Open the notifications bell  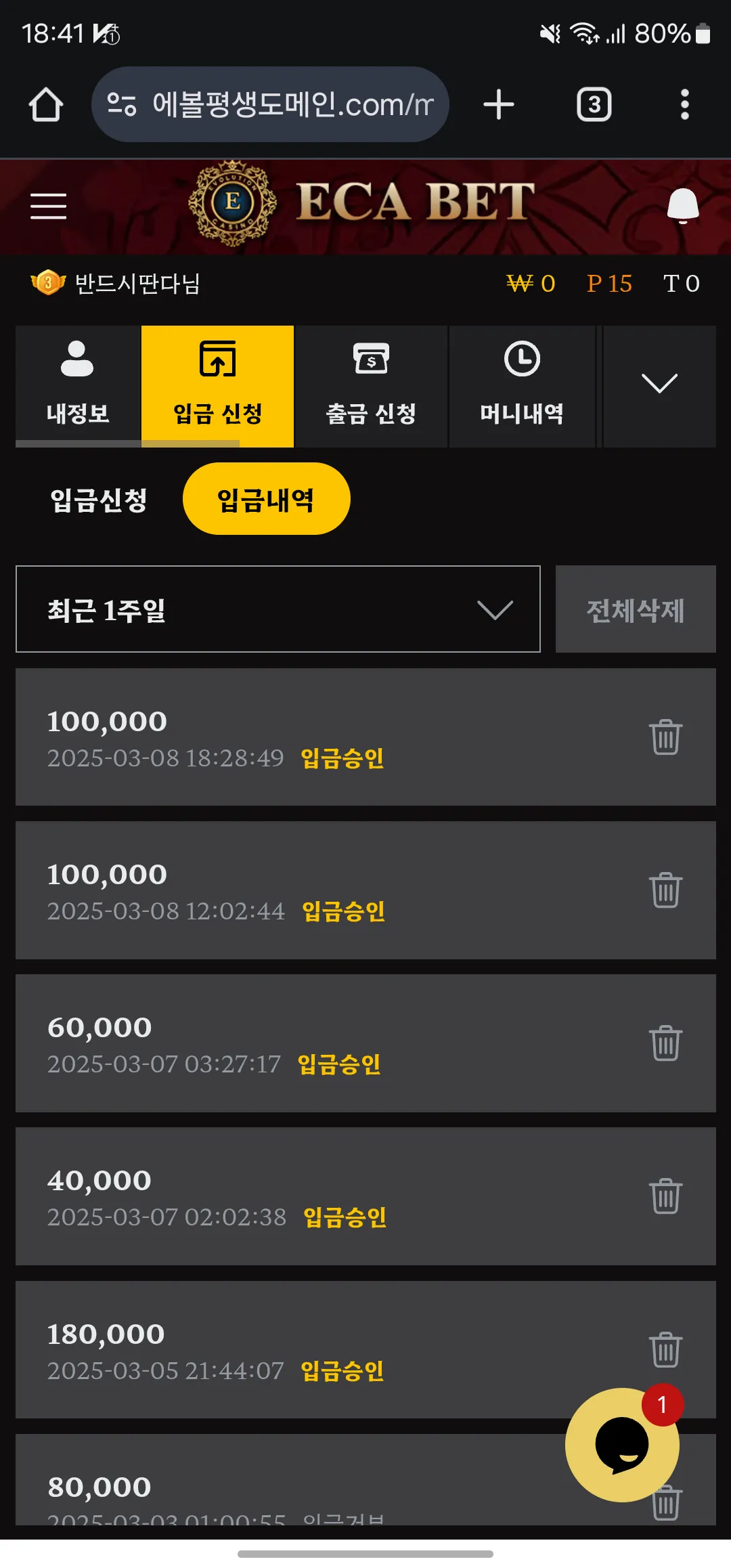click(683, 206)
